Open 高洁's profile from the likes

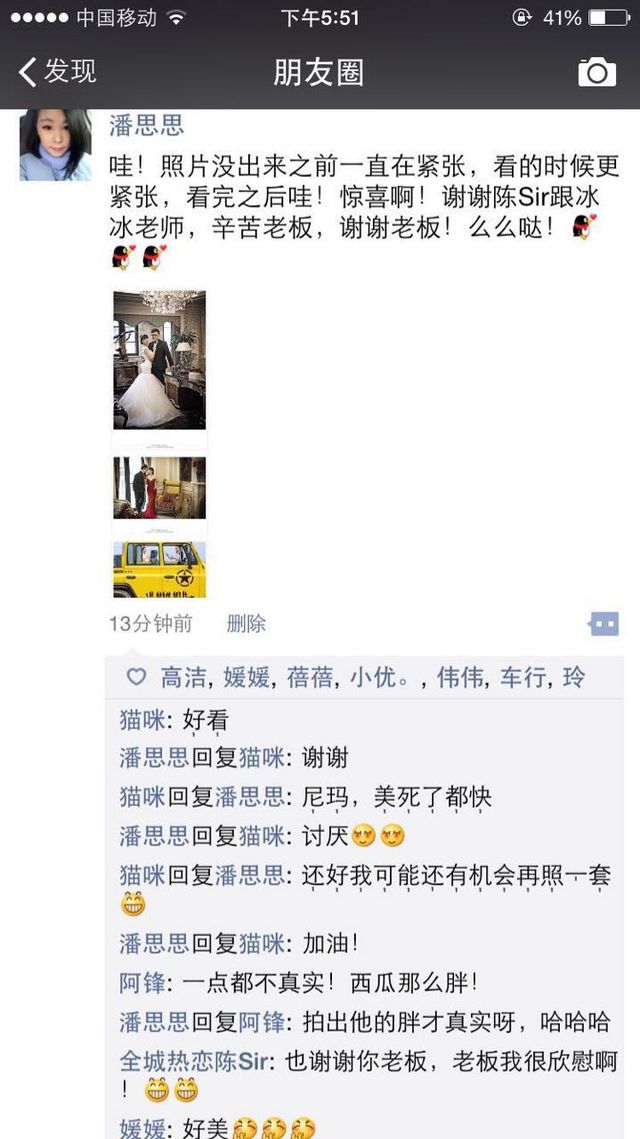(182, 678)
